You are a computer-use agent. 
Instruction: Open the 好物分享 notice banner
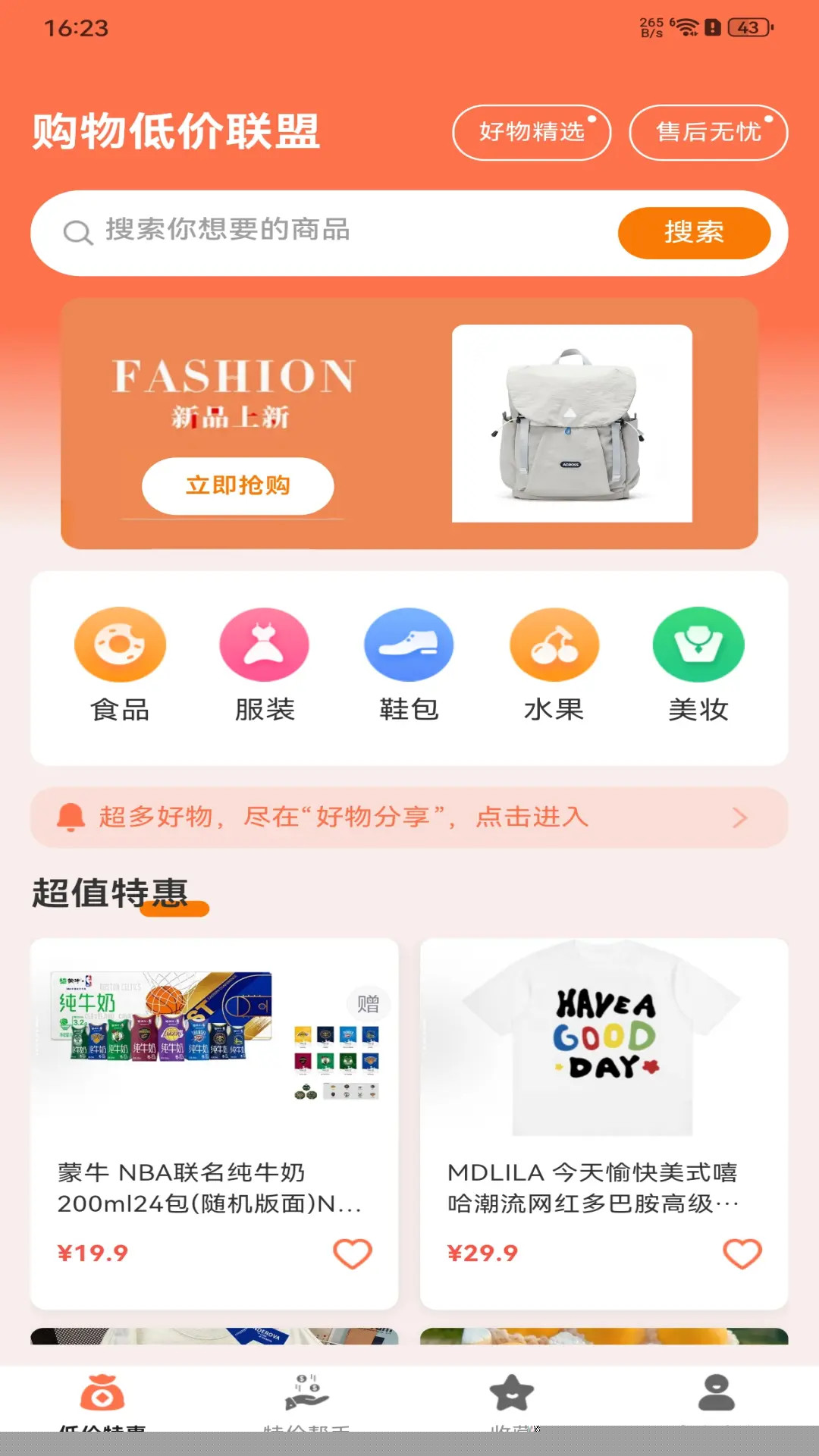[x=409, y=817]
